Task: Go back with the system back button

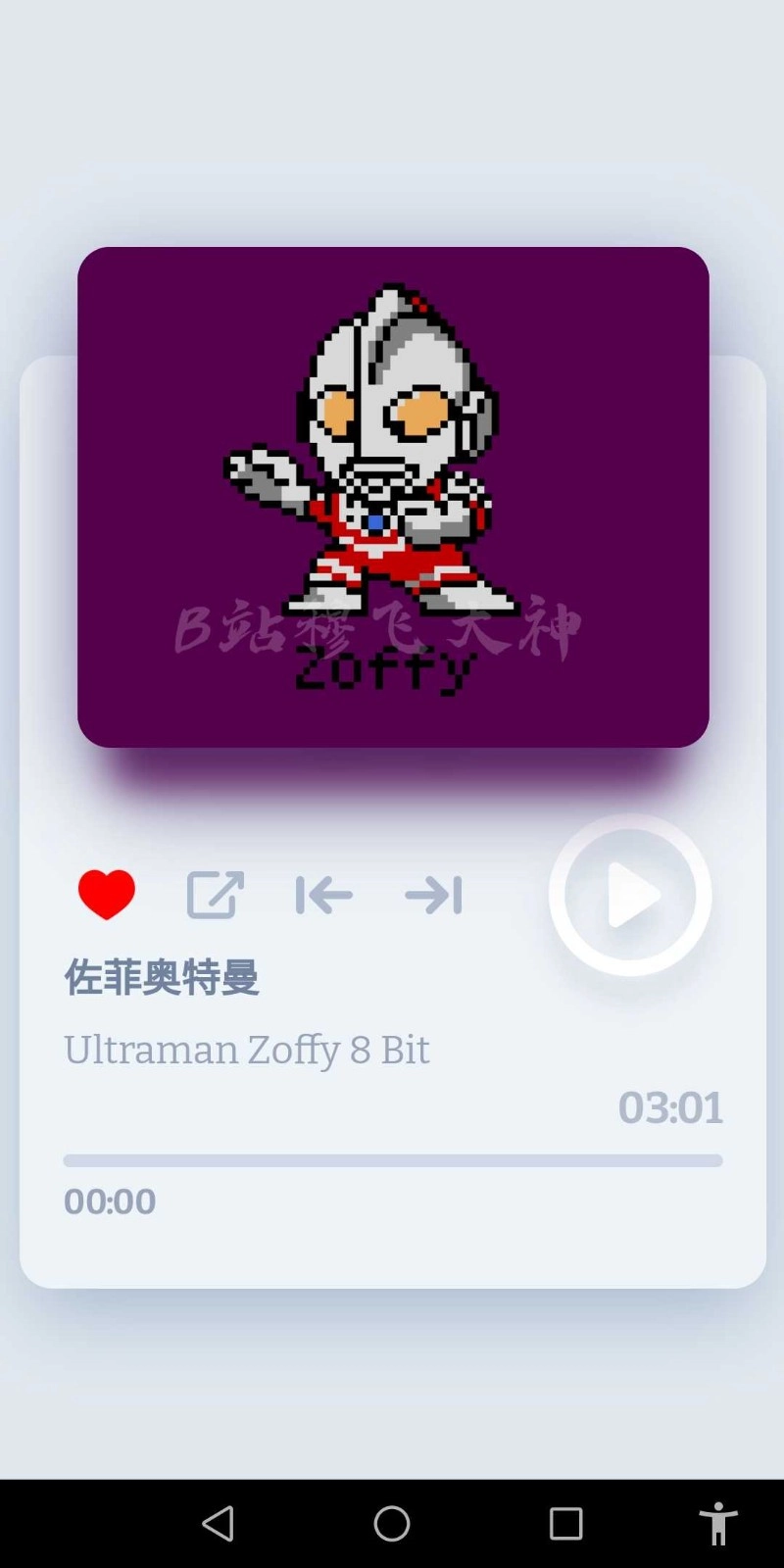Action: click(218, 1523)
